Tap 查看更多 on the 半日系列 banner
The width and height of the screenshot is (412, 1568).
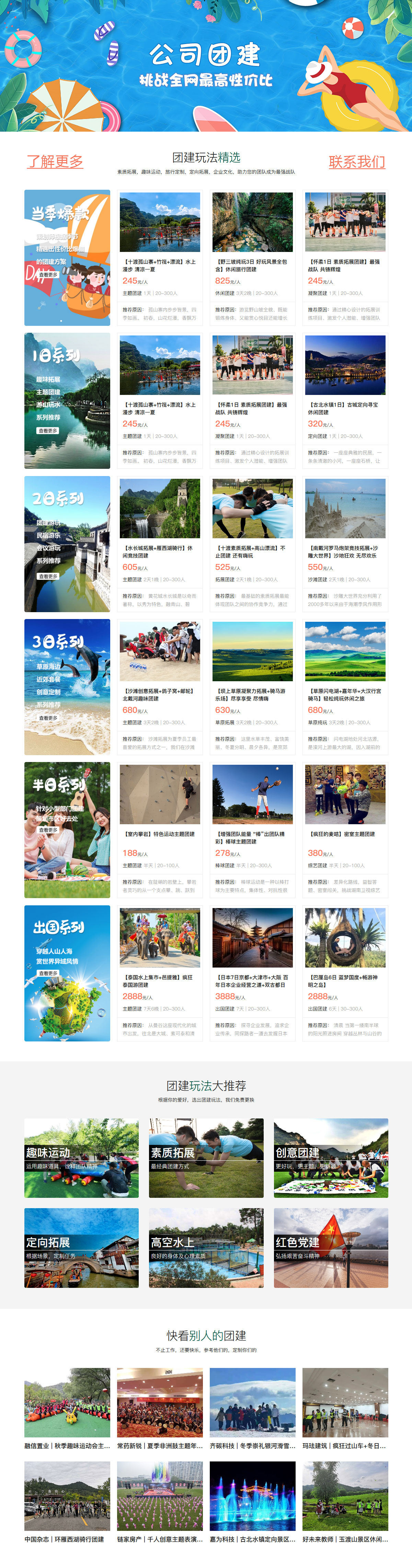pyautogui.click(x=48, y=830)
